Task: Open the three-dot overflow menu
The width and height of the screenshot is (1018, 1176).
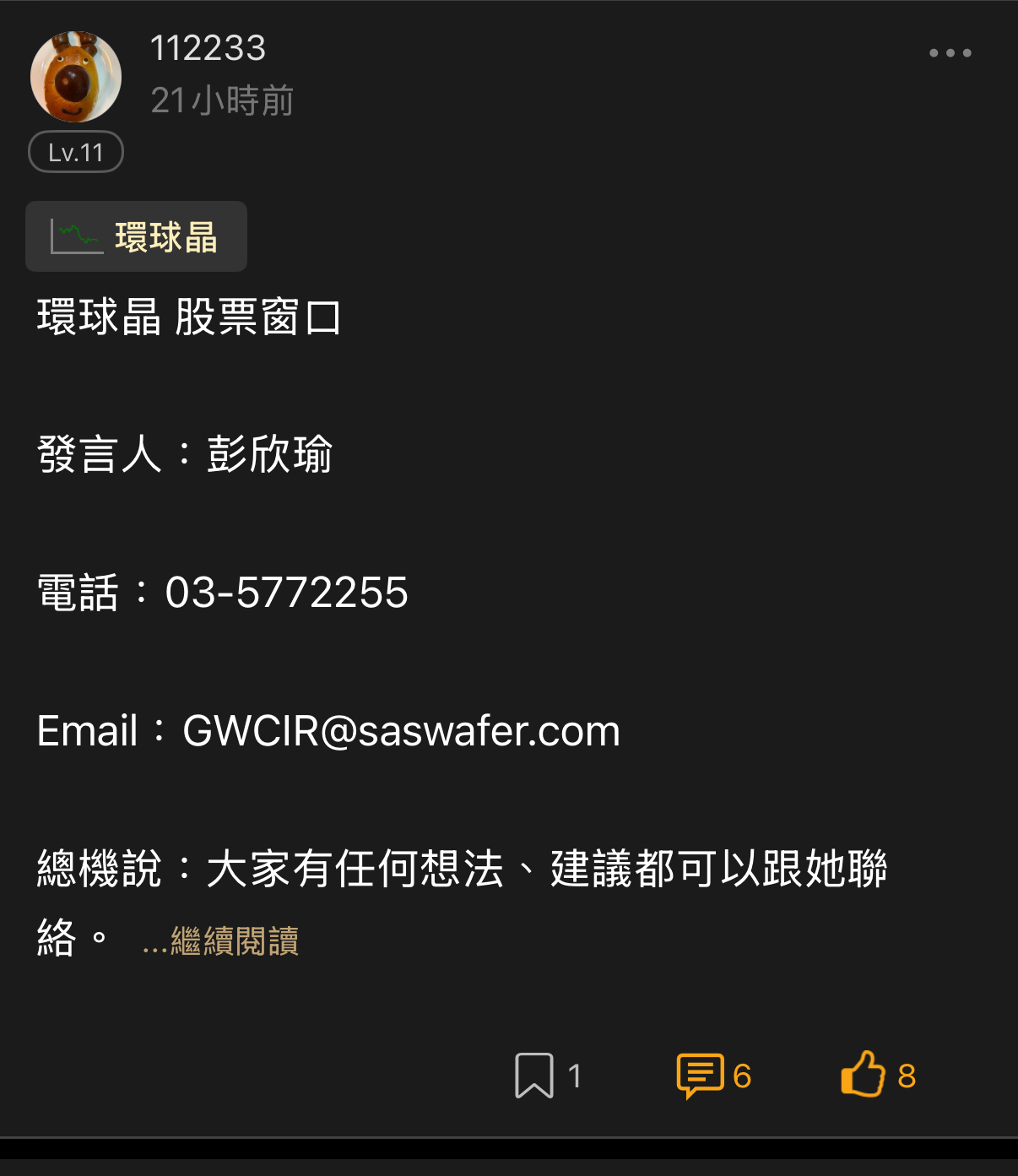Action: [950, 53]
